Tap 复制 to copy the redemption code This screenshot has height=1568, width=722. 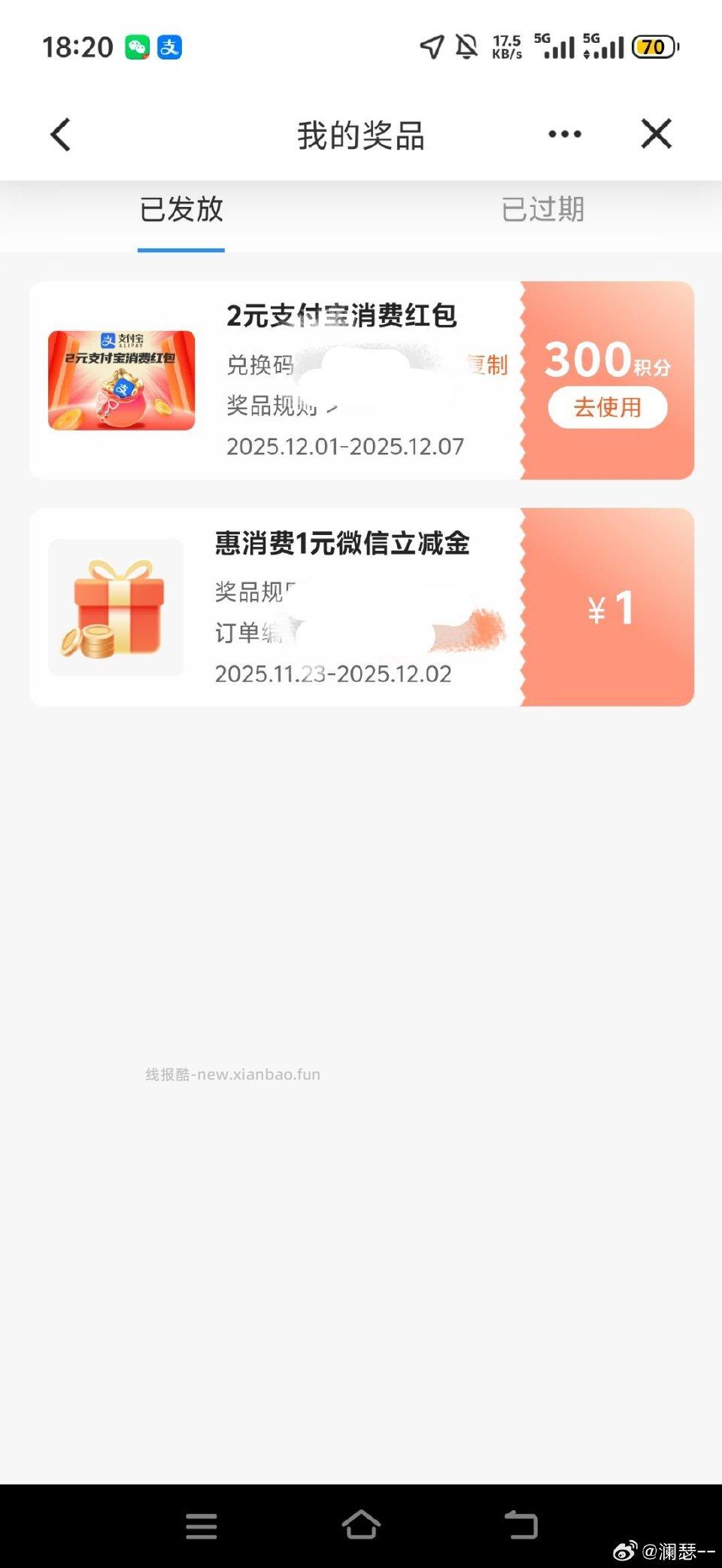pos(490,366)
